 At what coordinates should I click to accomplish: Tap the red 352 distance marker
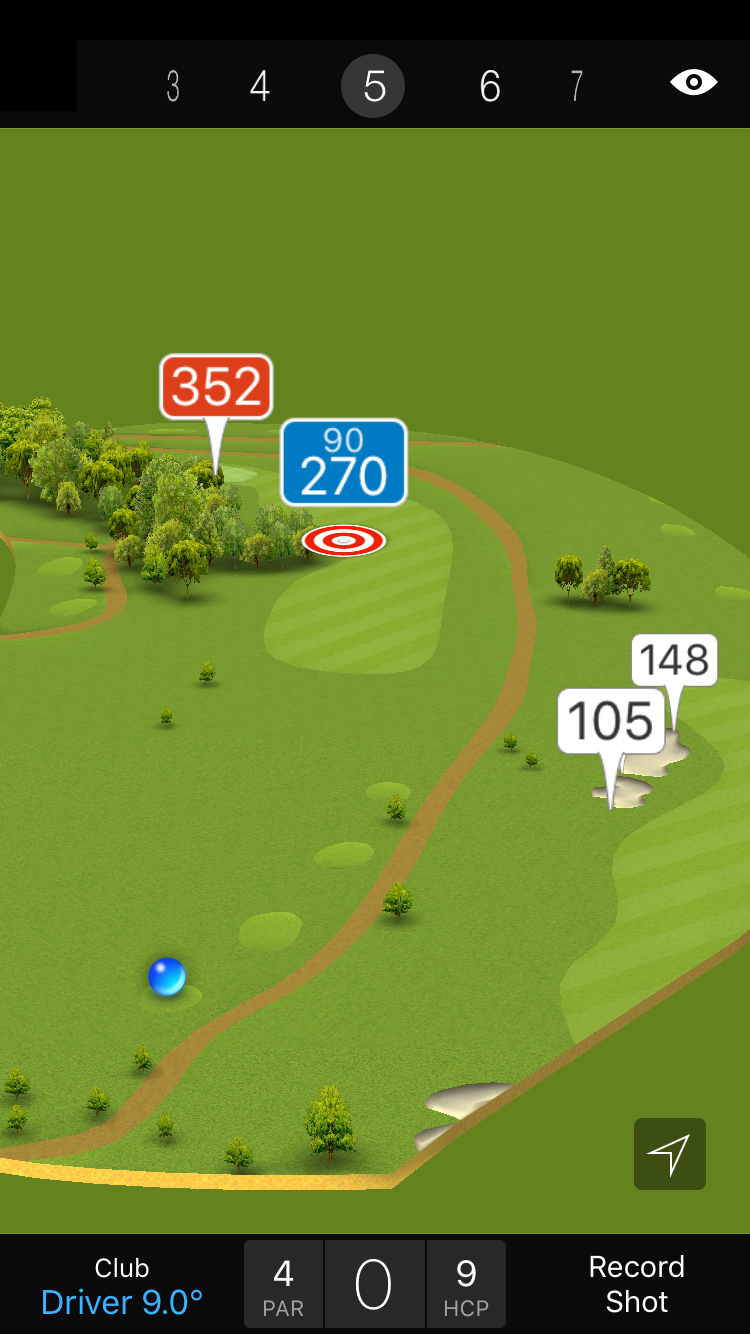[x=216, y=386]
